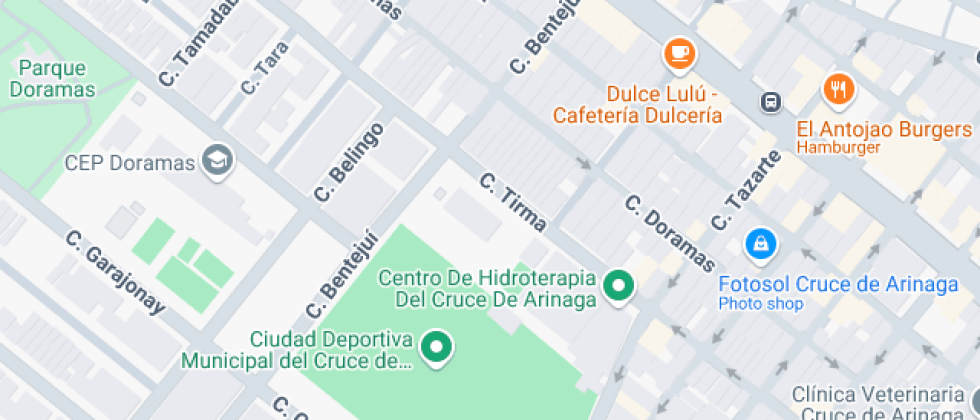
Task: Select the Parque Doramas label
Action: coord(52,78)
